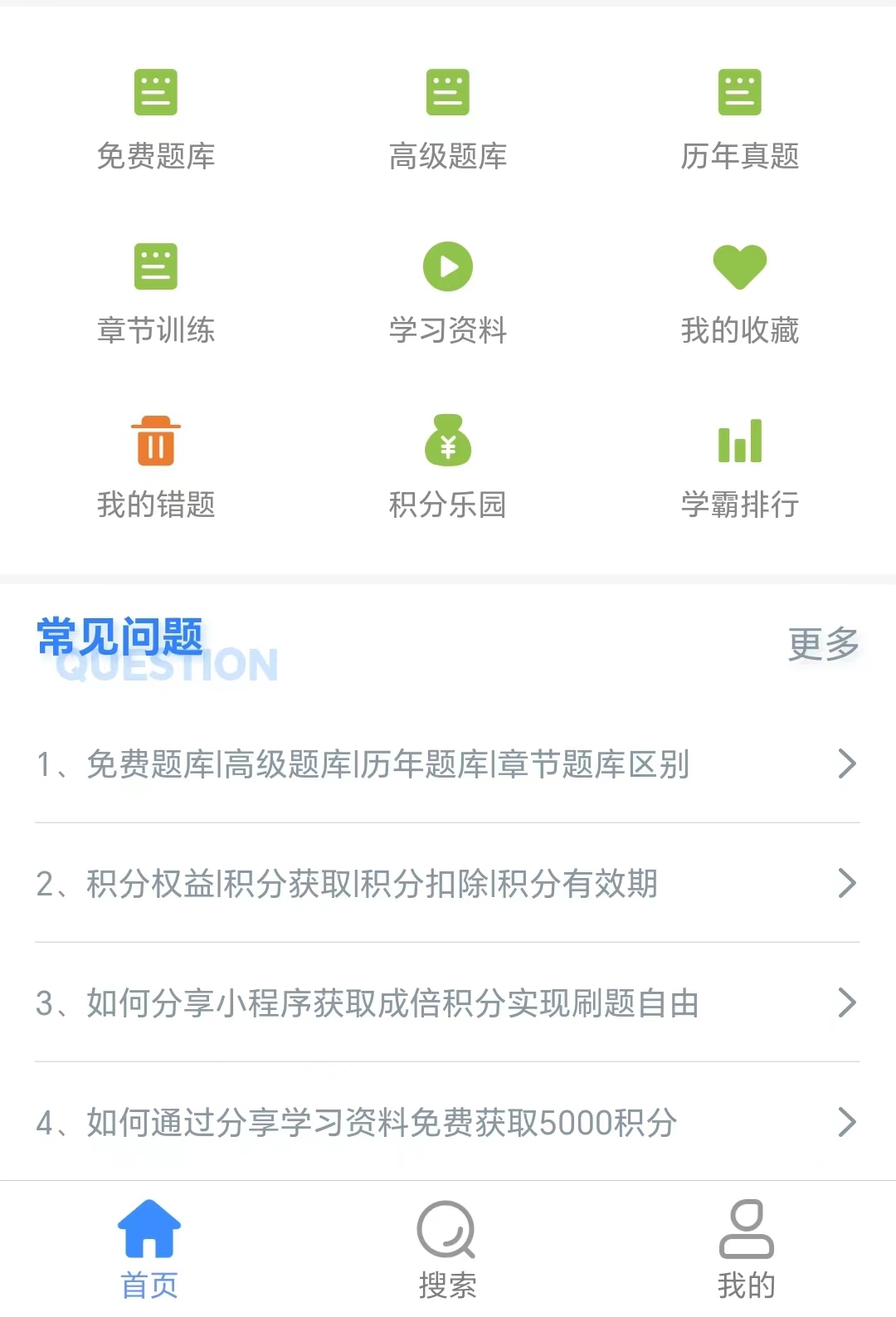This screenshot has height=1317, width=896.
Task: Open 免费题库 free question bank
Action: pos(156,119)
